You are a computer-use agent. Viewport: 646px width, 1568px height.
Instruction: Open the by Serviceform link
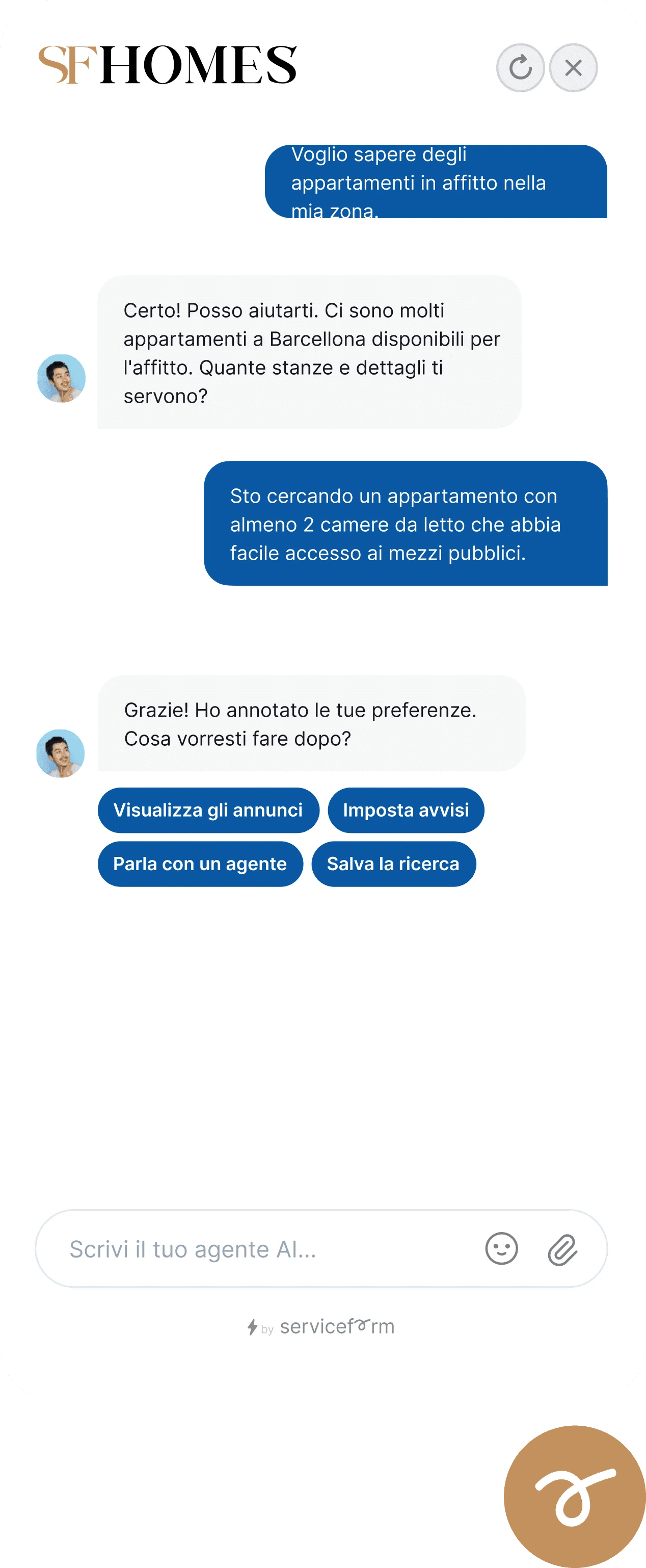point(322,1326)
